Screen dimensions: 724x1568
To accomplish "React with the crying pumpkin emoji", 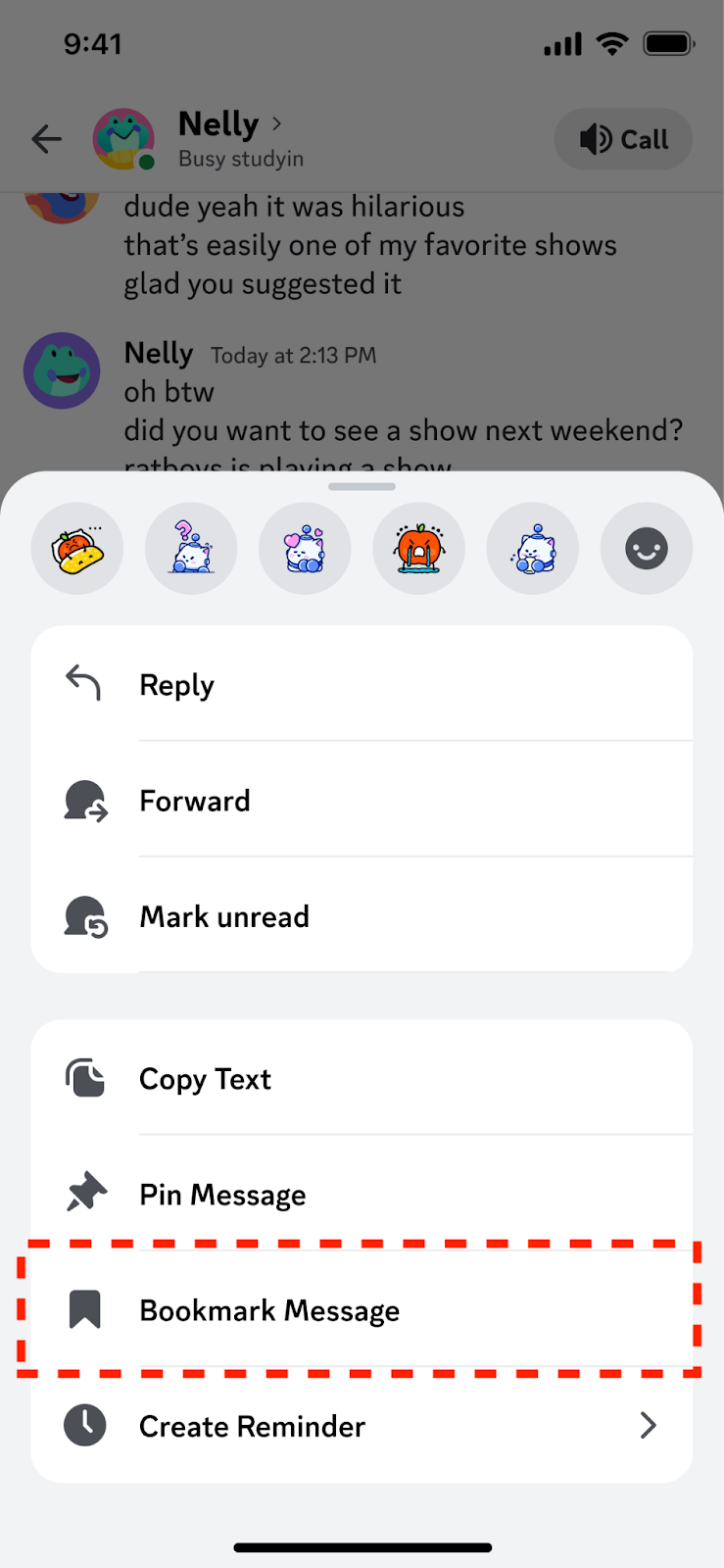I will [x=418, y=549].
